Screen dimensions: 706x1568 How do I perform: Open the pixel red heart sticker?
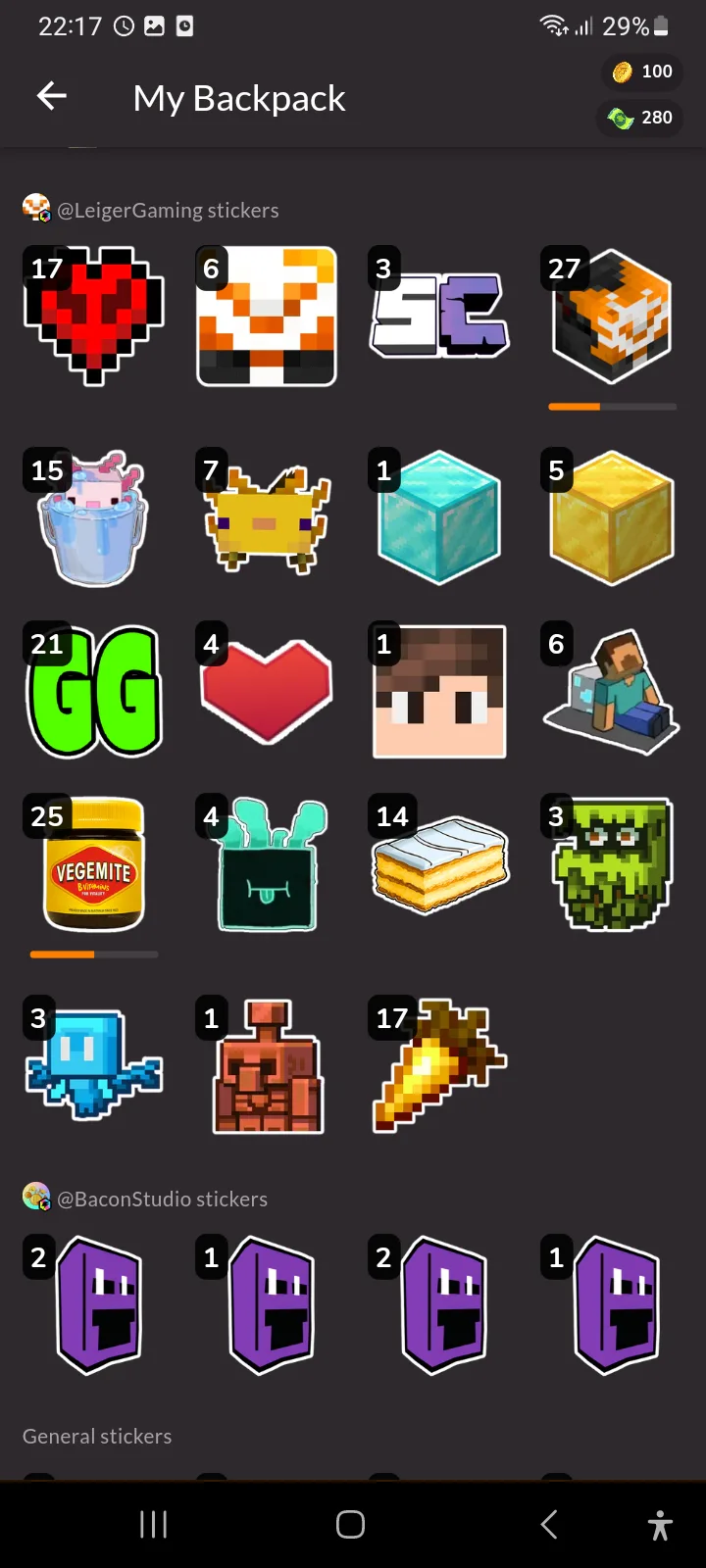[x=94, y=316]
